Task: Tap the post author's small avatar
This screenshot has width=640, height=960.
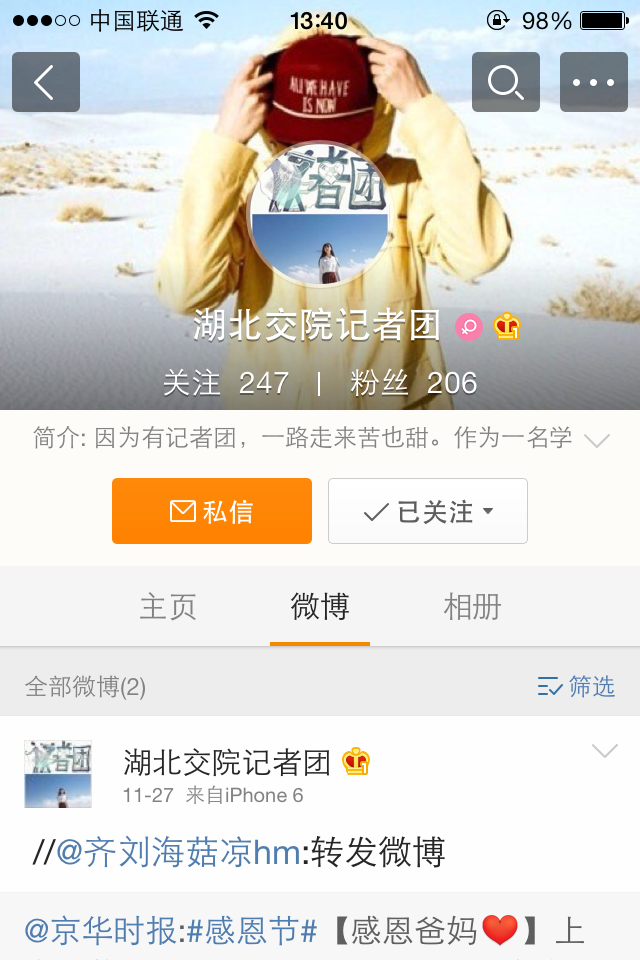Action: (x=58, y=774)
